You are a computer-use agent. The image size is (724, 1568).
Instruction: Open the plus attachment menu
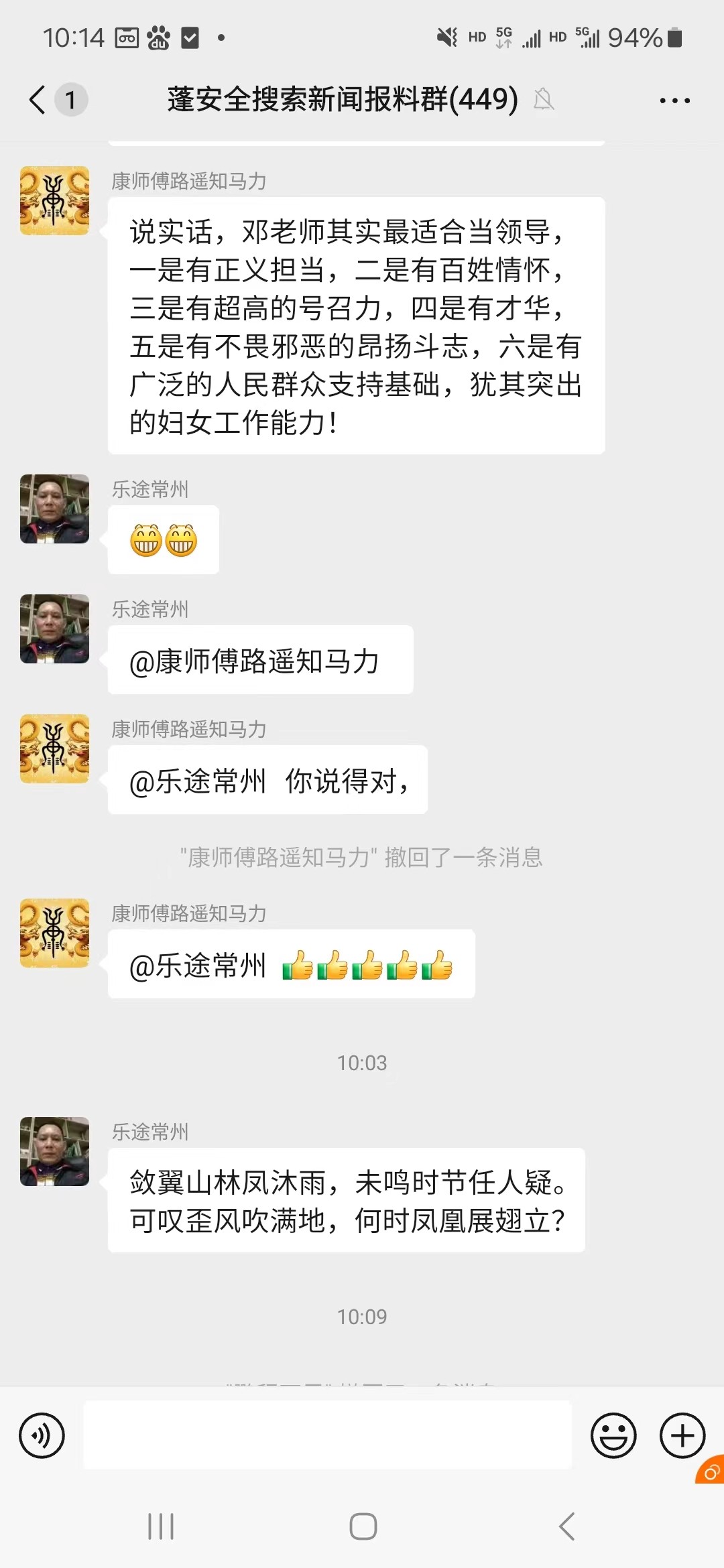point(682,1435)
